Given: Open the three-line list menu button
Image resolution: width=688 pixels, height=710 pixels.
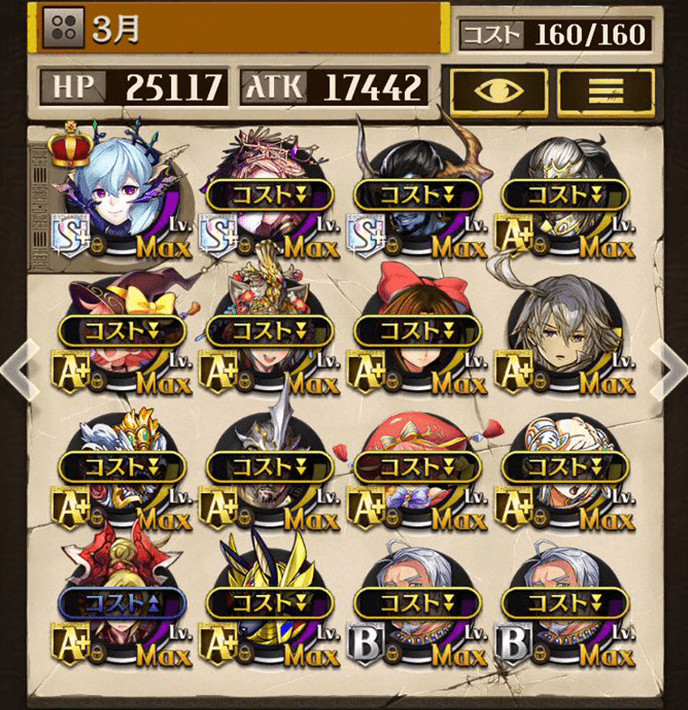Looking at the screenshot, I should [x=605, y=91].
